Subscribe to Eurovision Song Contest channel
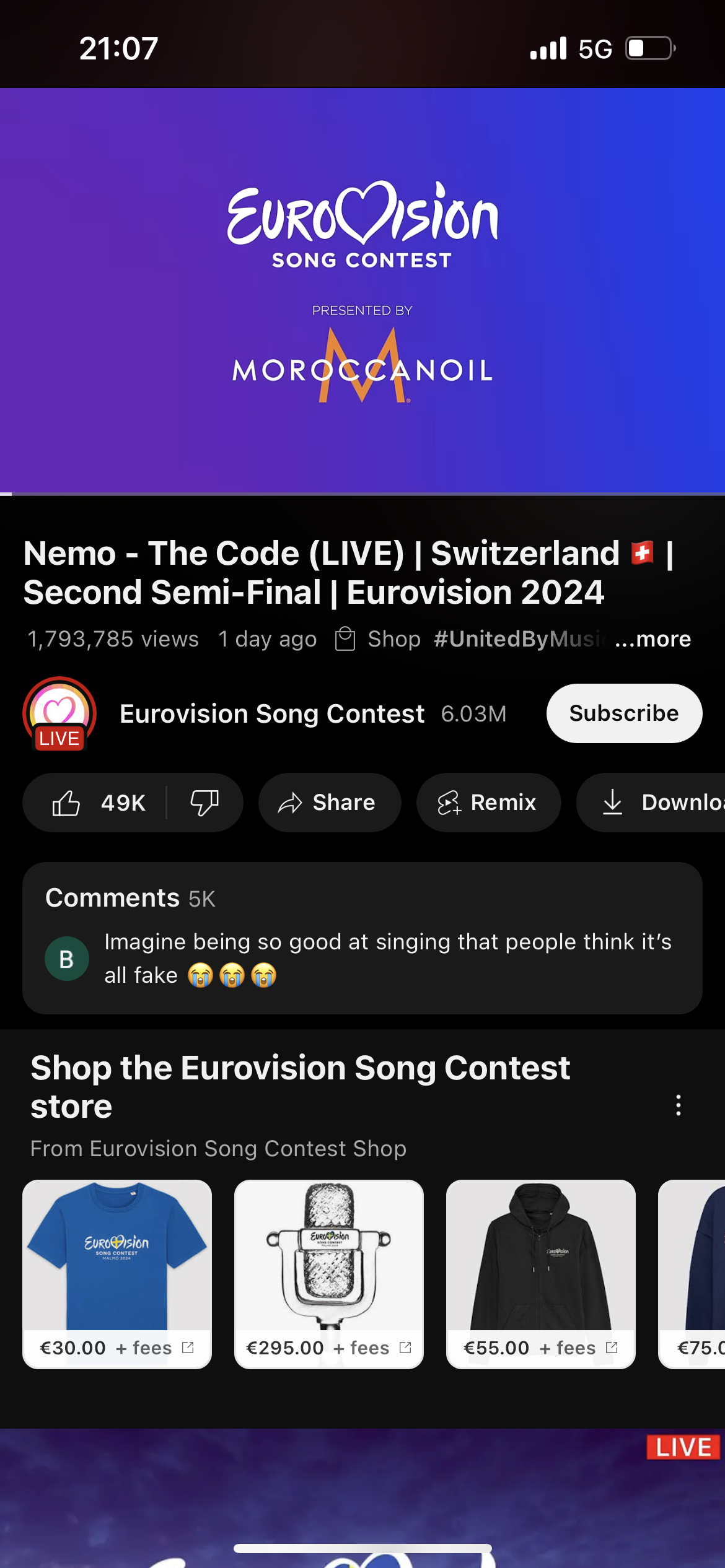 click(x=623, y=713)
